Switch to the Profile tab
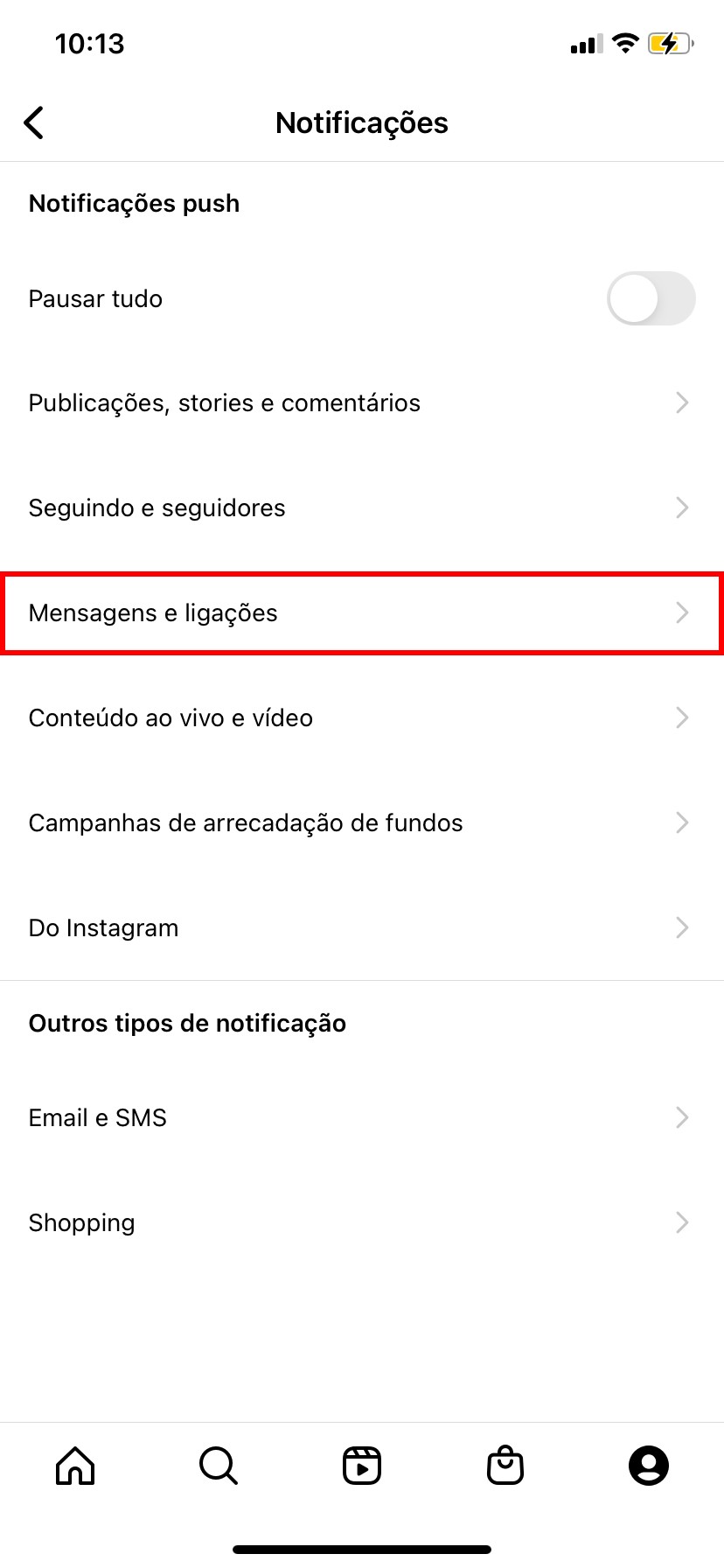 (649, 1466)
